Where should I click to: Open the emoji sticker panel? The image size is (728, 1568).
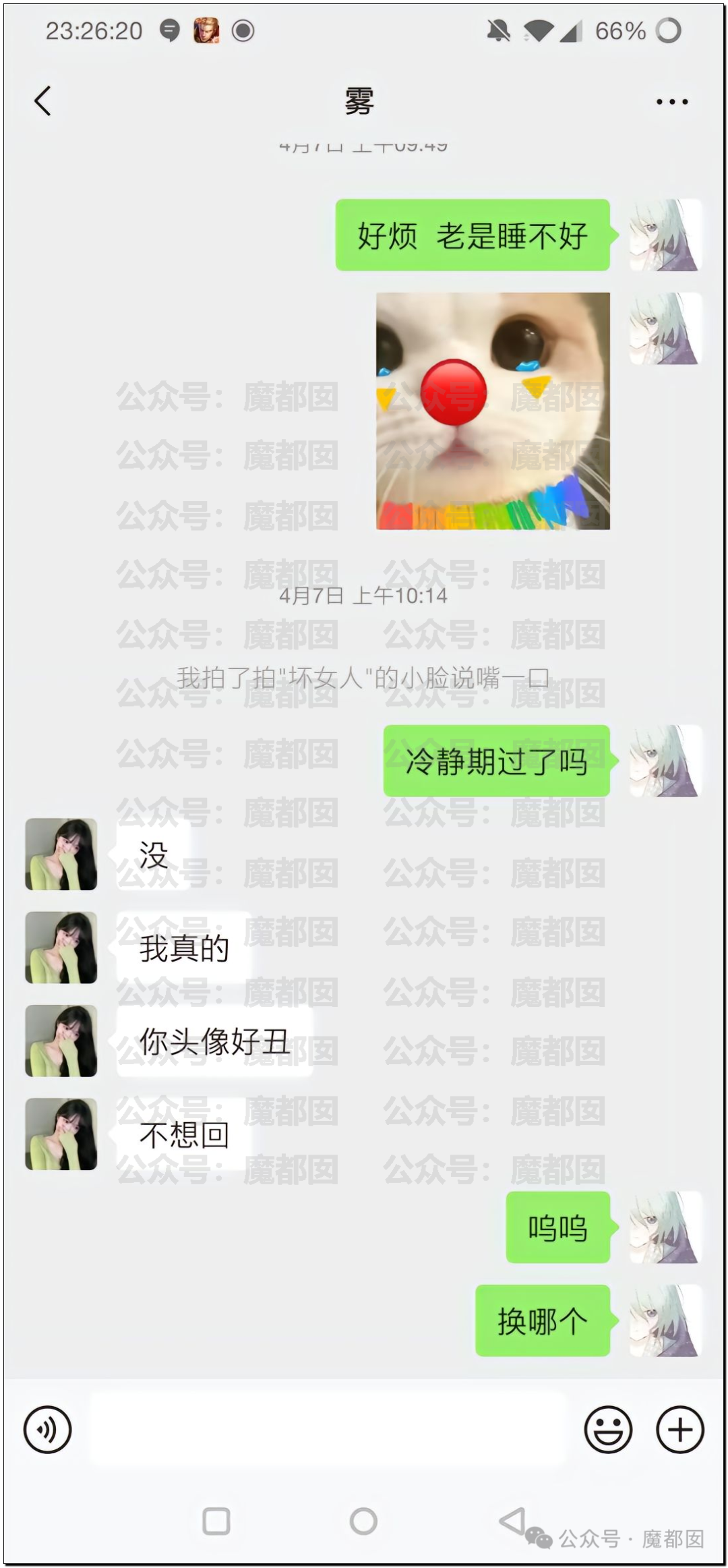point(608,1429)
